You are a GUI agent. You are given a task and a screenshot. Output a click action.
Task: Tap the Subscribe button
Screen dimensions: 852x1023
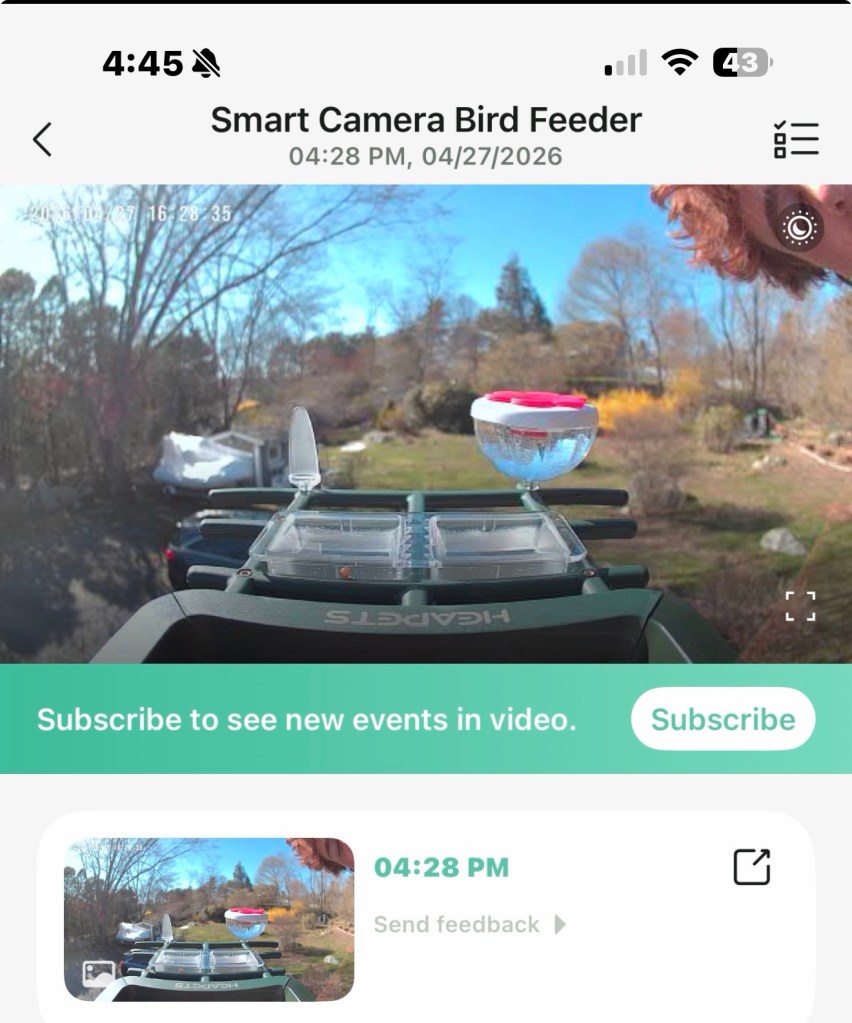[722, 719]
